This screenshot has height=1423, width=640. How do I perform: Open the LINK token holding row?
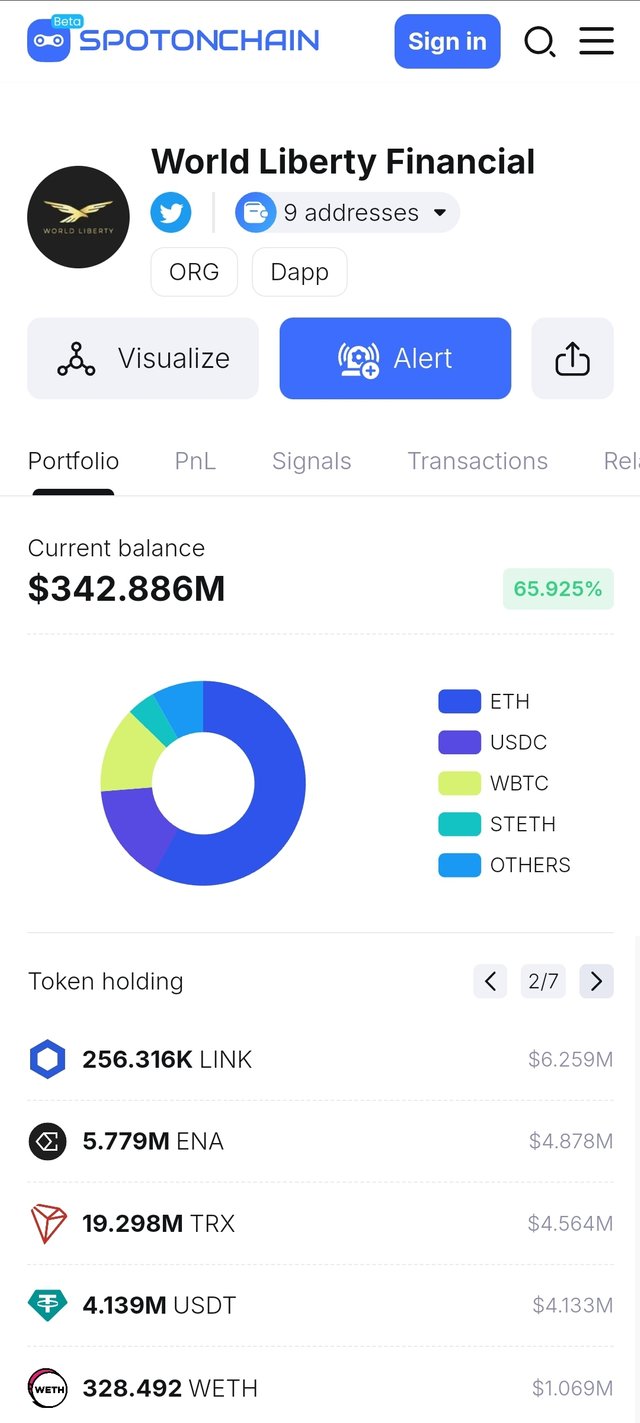320,1059
